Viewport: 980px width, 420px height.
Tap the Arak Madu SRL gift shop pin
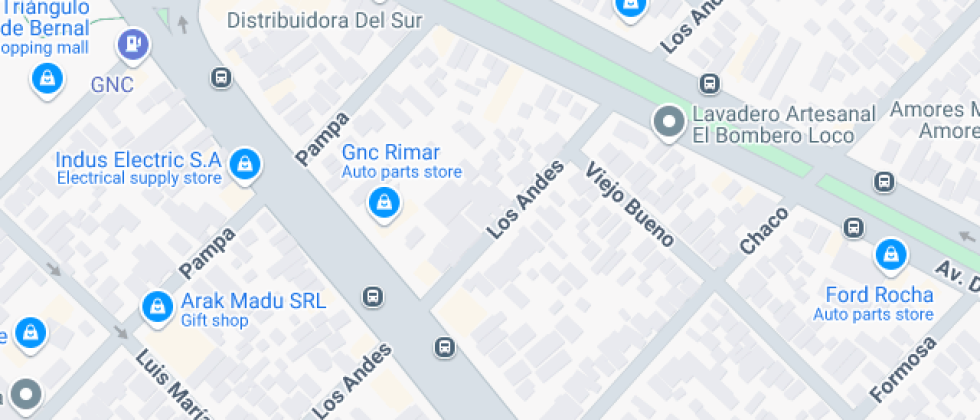coord(157,309)
